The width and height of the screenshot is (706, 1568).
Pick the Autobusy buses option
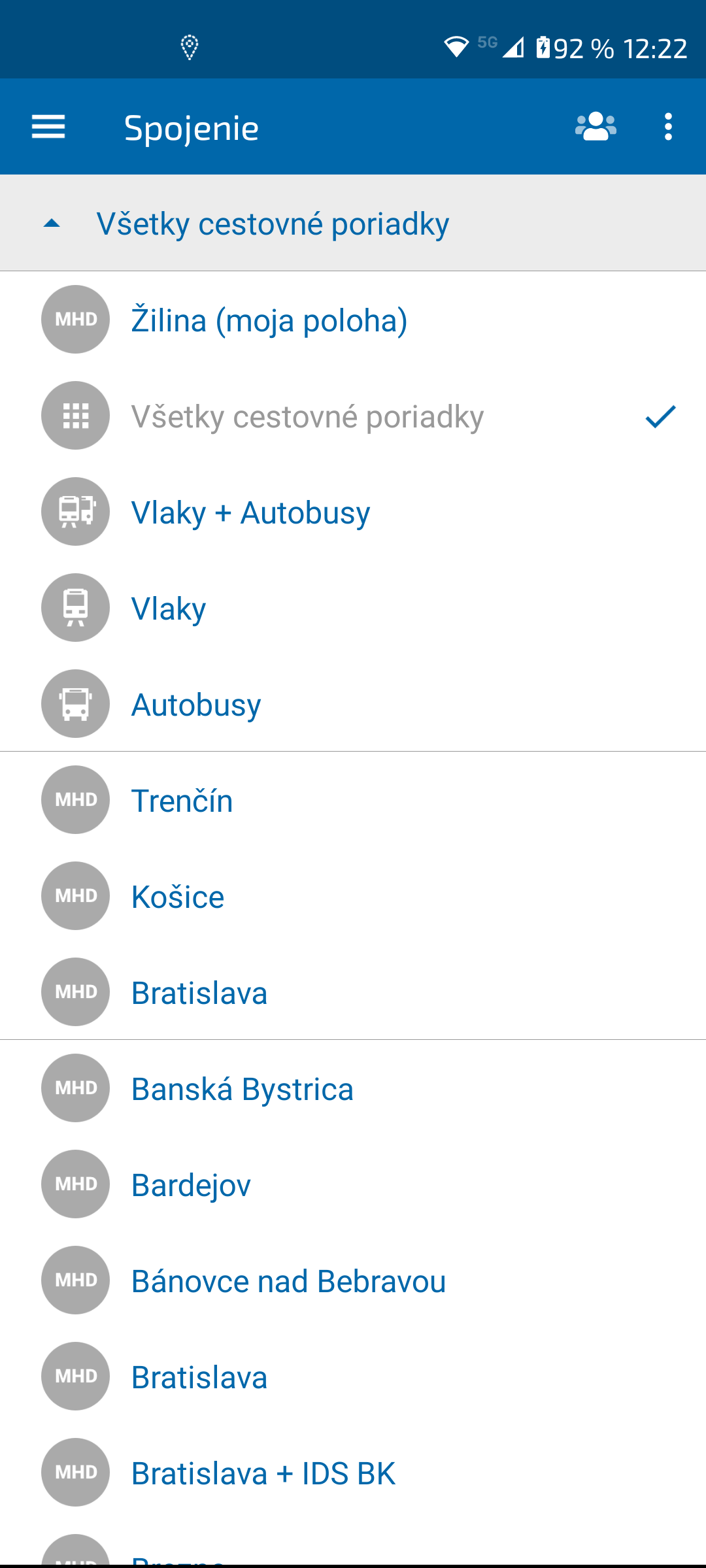click(353, 704)
